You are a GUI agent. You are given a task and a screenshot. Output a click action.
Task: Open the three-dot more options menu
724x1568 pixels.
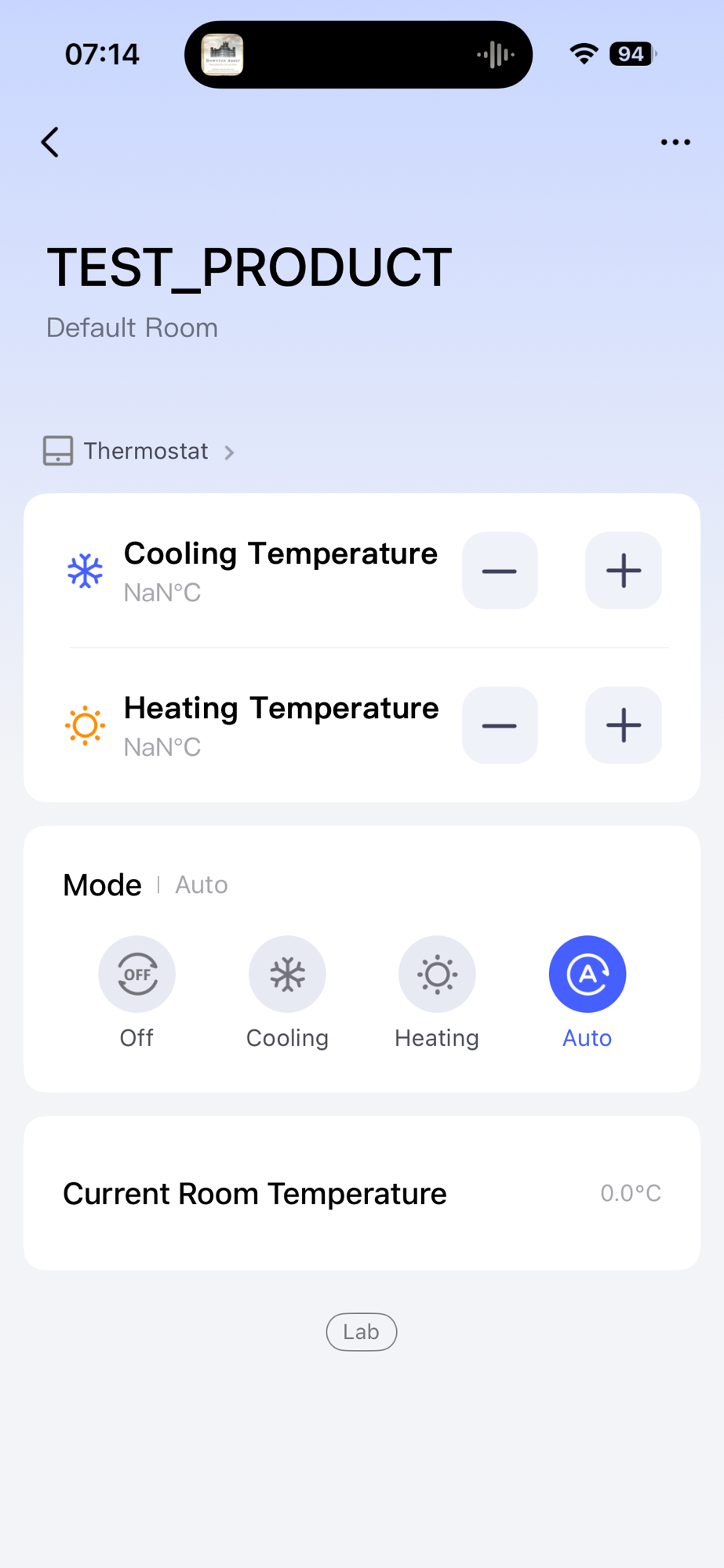pyautogui.click(x=675, y=143)
